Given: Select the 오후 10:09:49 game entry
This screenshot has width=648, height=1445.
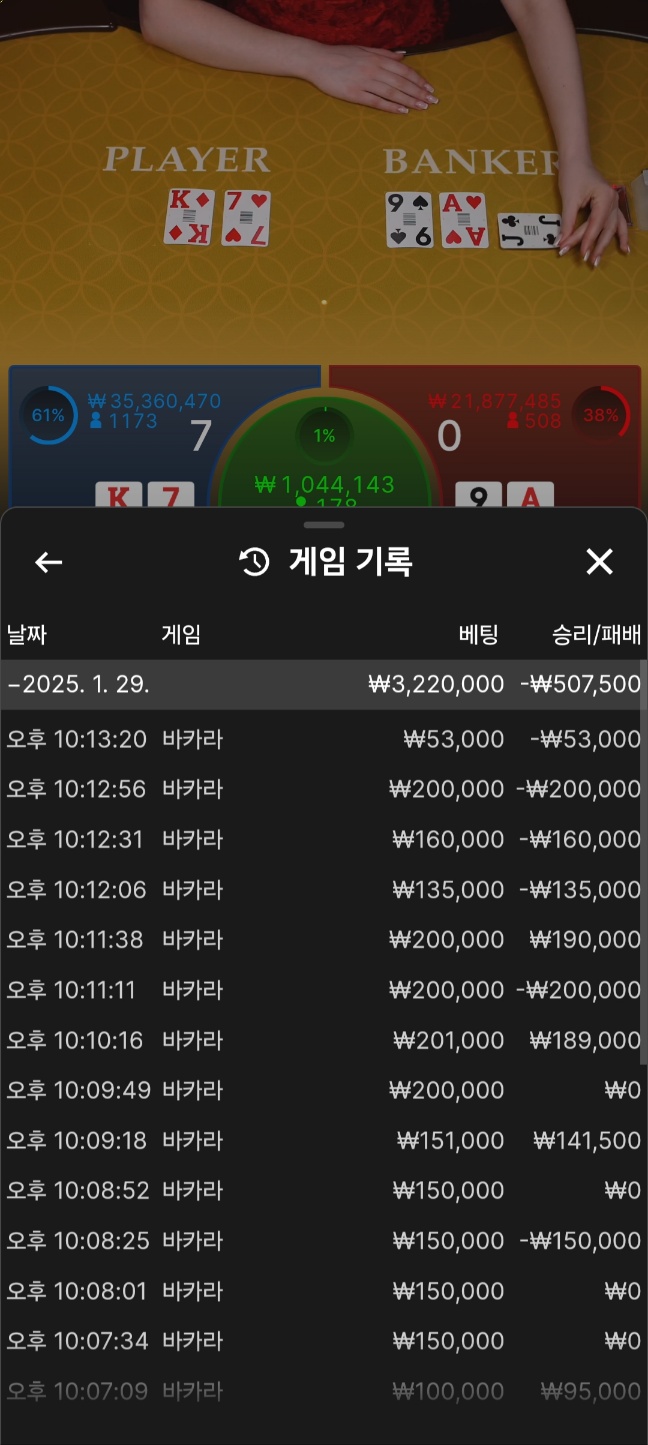Looking at the screenshot, I should tap(320, 1090).
